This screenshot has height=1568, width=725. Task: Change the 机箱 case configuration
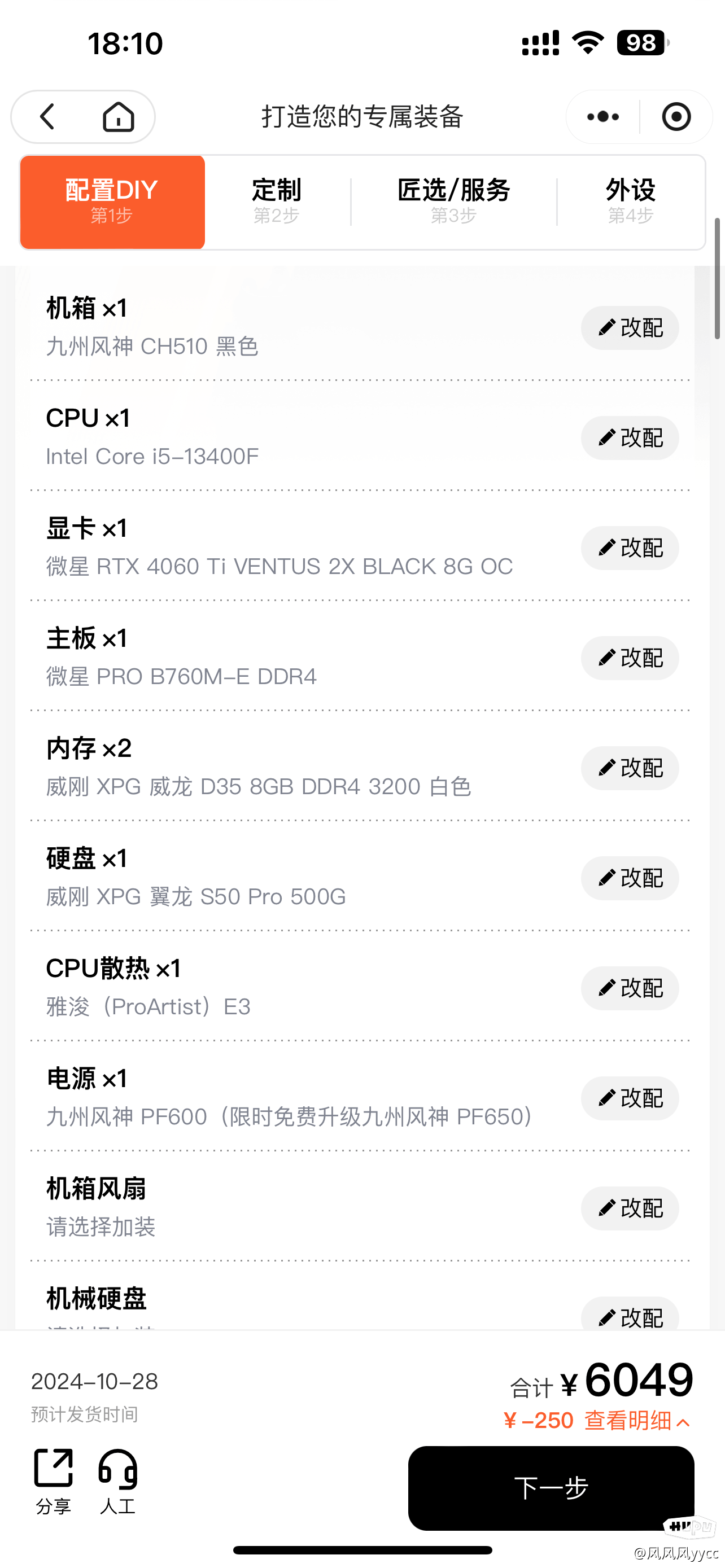pyautogui.click(x=630, y=328)
